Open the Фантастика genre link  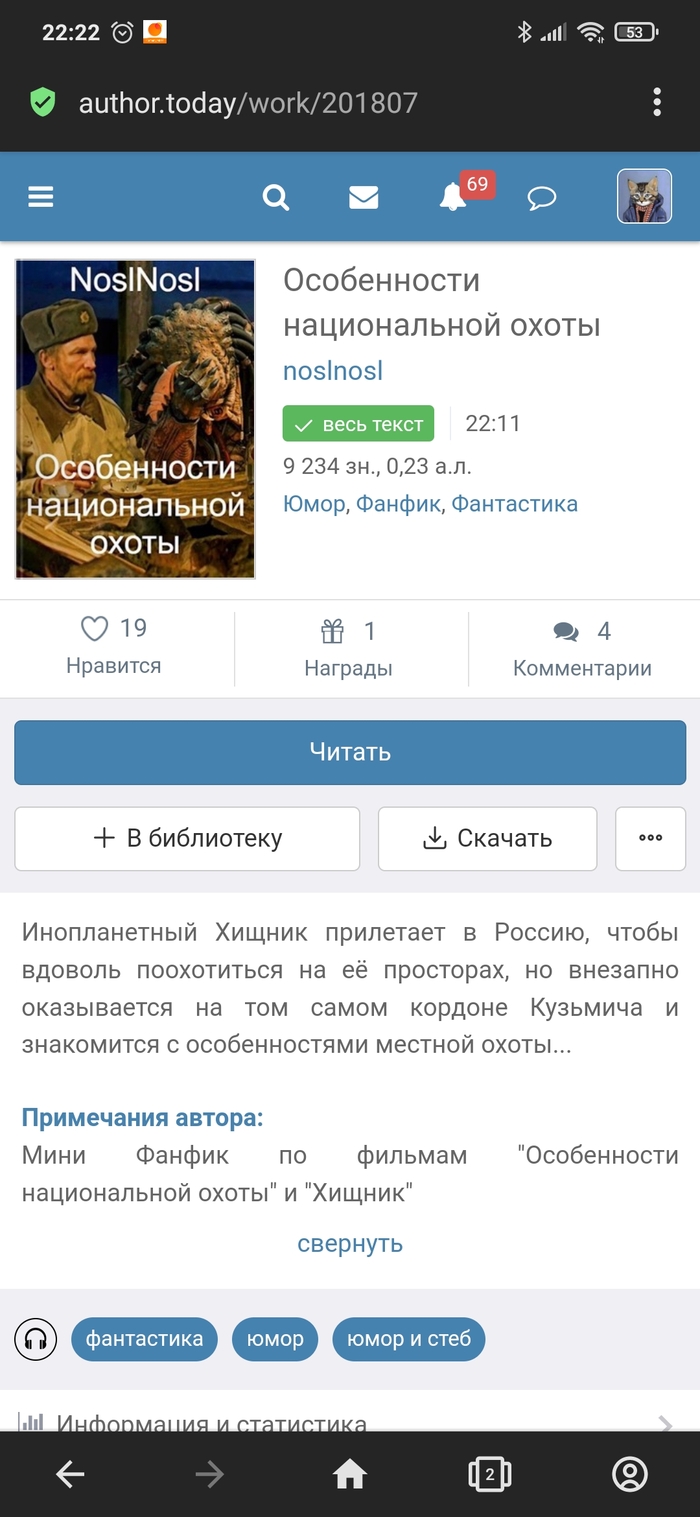coord(514,504)
